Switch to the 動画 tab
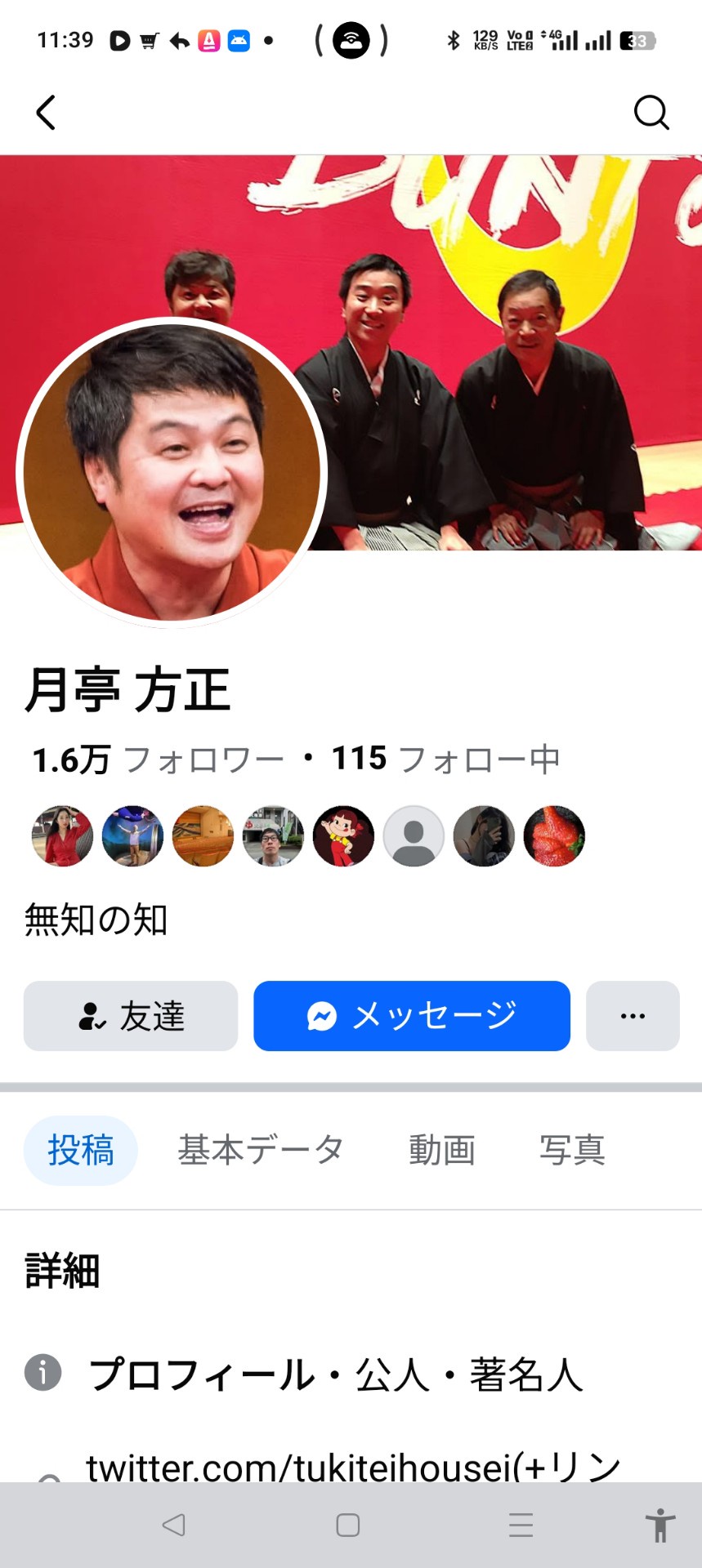Image resolution: width=702 pixels, height=1568 pixels. (x=442, y=1150)
